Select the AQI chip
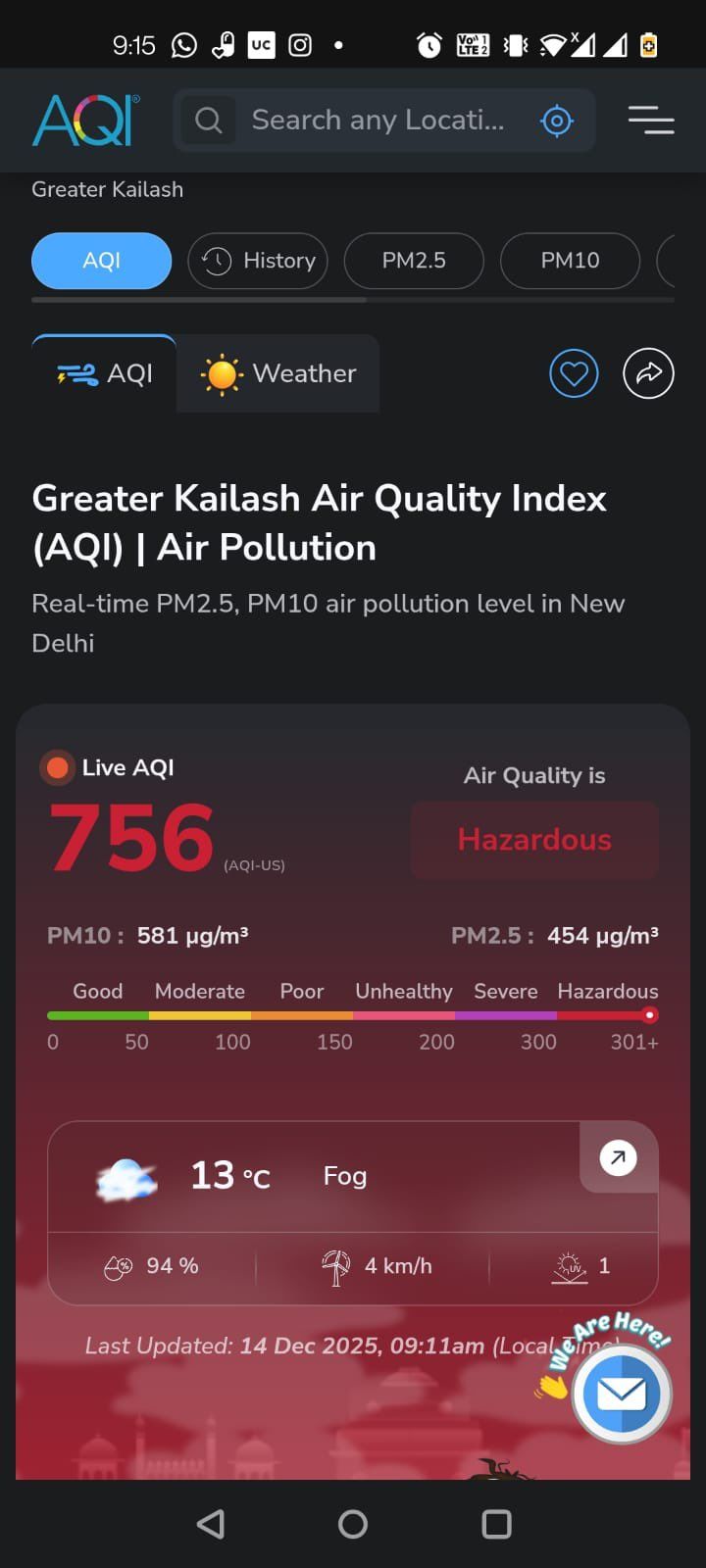 [102, 261]
